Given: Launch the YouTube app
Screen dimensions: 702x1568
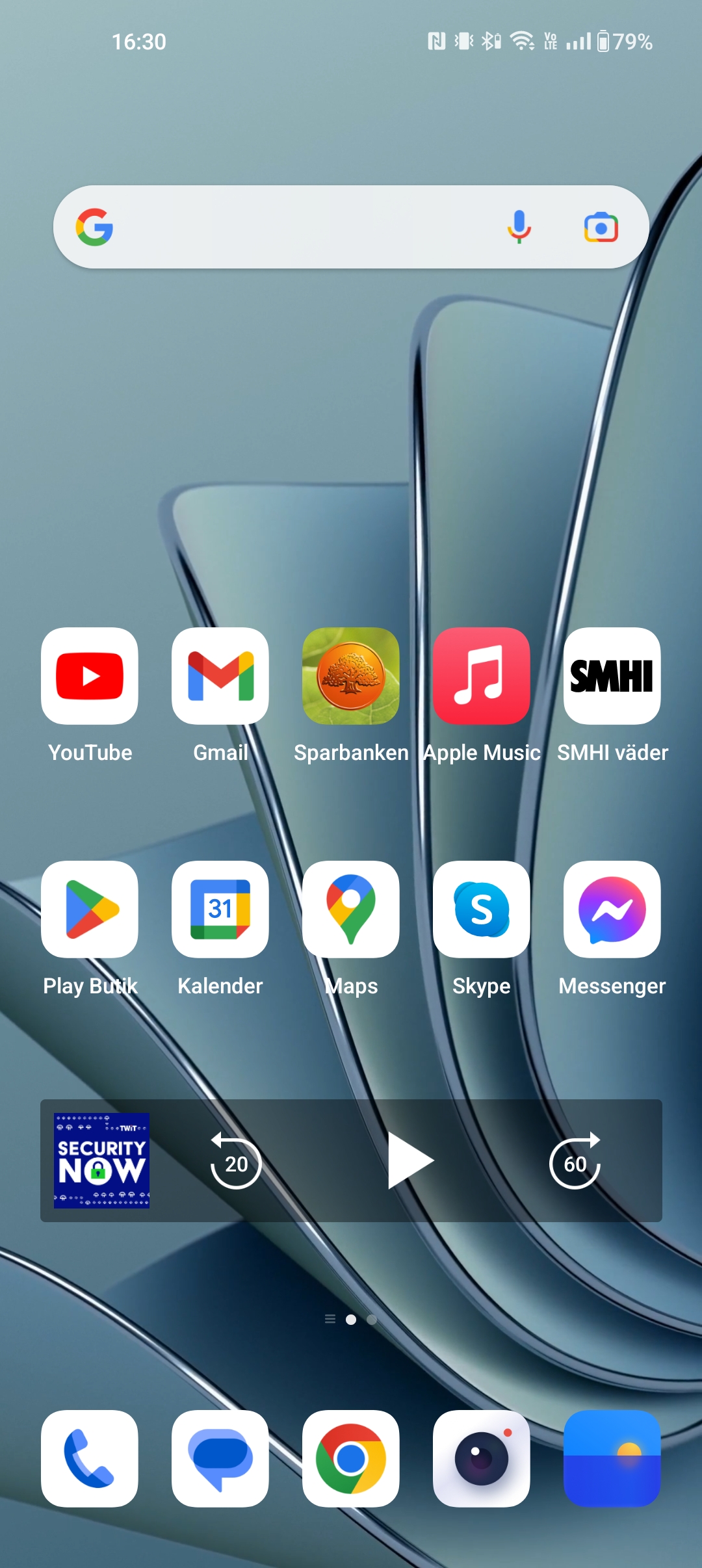Looking at the screenshot, I should tap(90, 676).
